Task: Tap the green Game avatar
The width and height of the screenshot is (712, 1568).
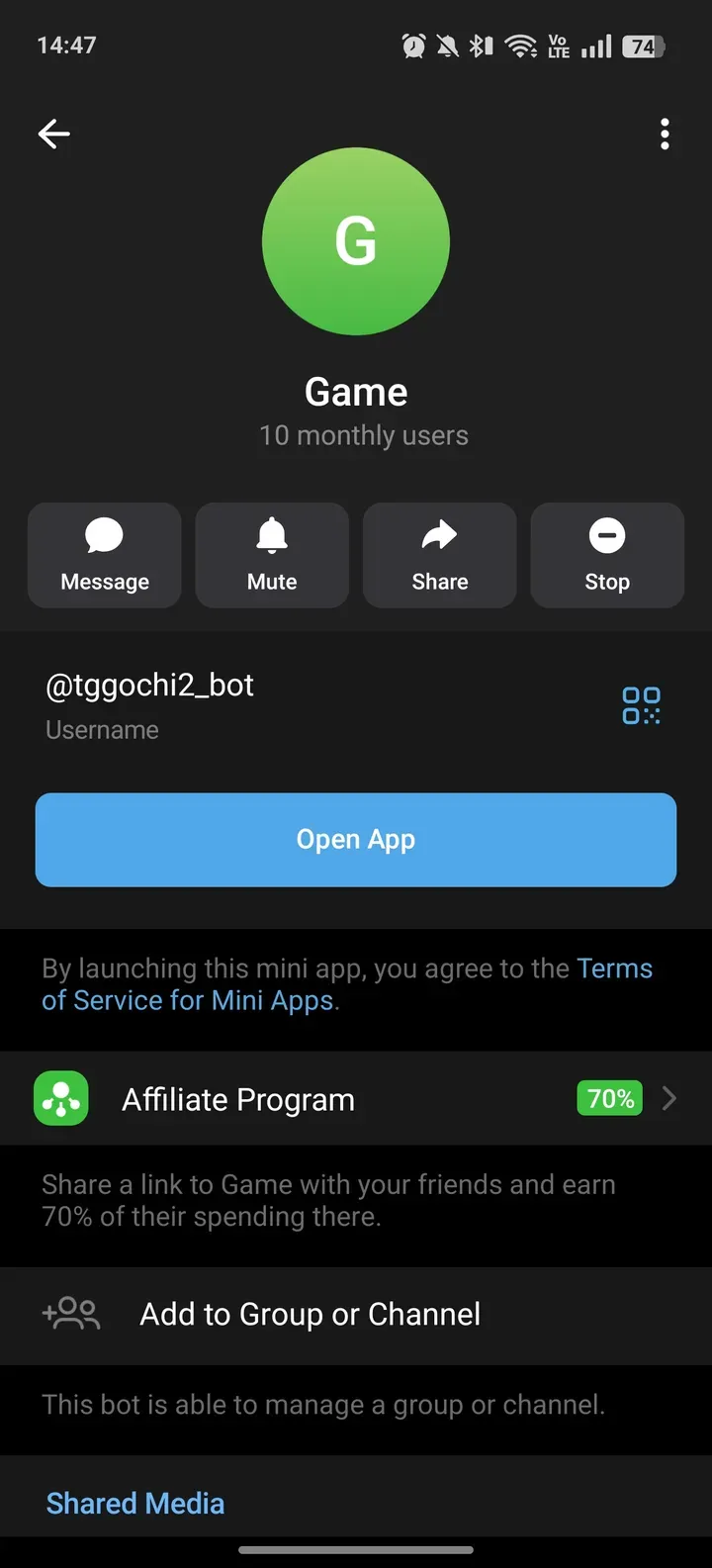Action: 356,240
